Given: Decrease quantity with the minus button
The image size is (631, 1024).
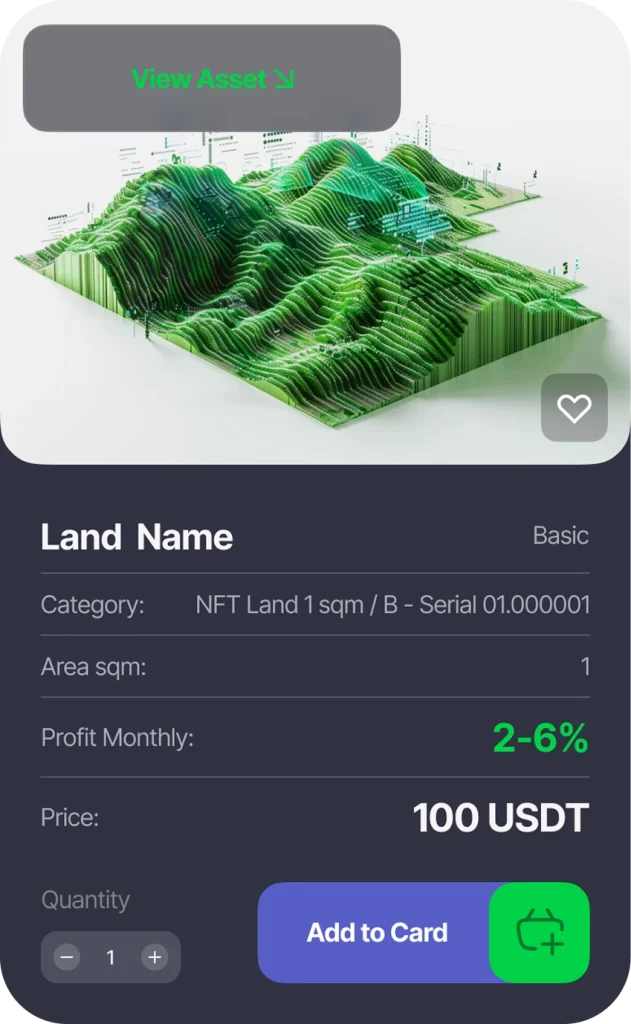Looking at the screenshot, I should (68, 958).
